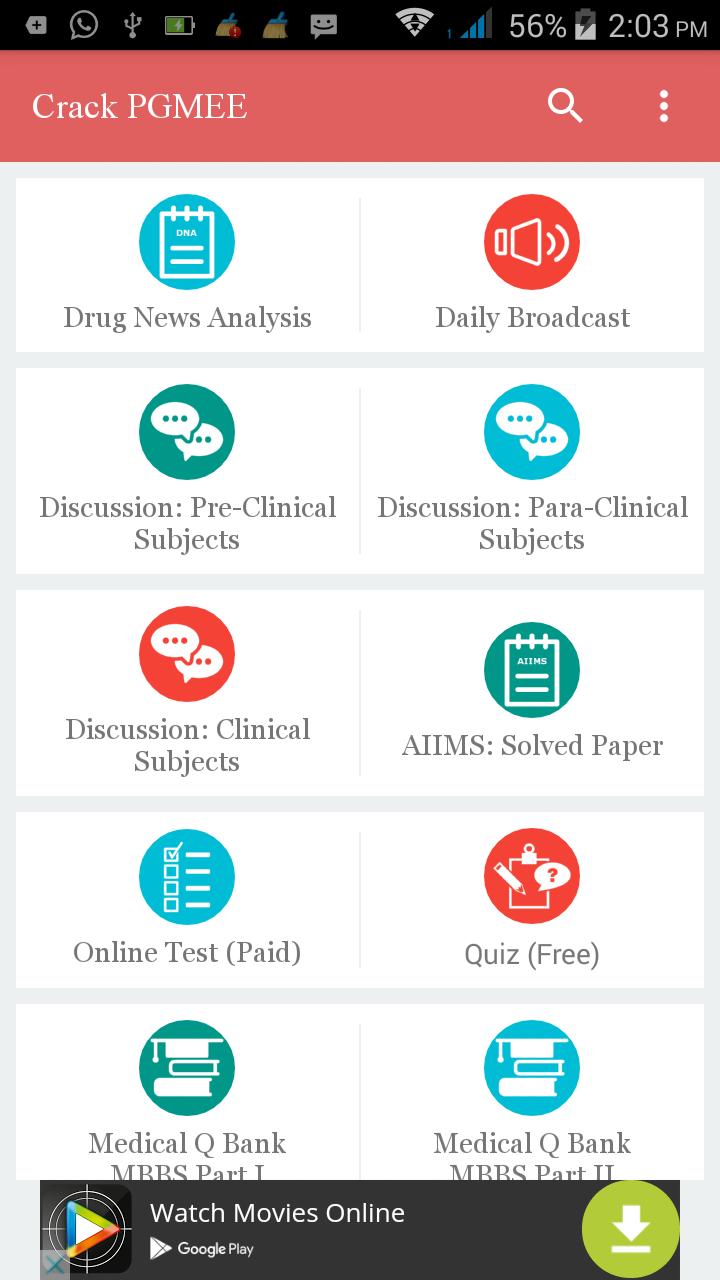Launch the Online Test (Paid) section
Image resolution: width=720 pixels, height=1280 pixels.
pos(187,899)
